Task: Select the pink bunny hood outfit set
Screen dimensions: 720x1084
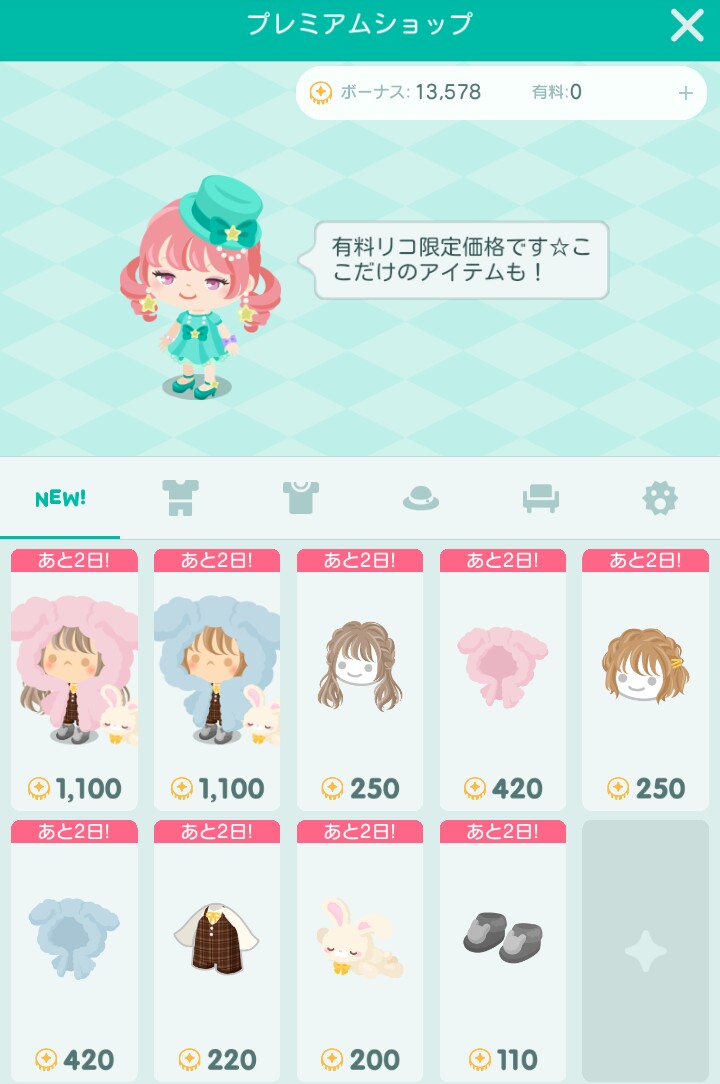Action: 74,680
